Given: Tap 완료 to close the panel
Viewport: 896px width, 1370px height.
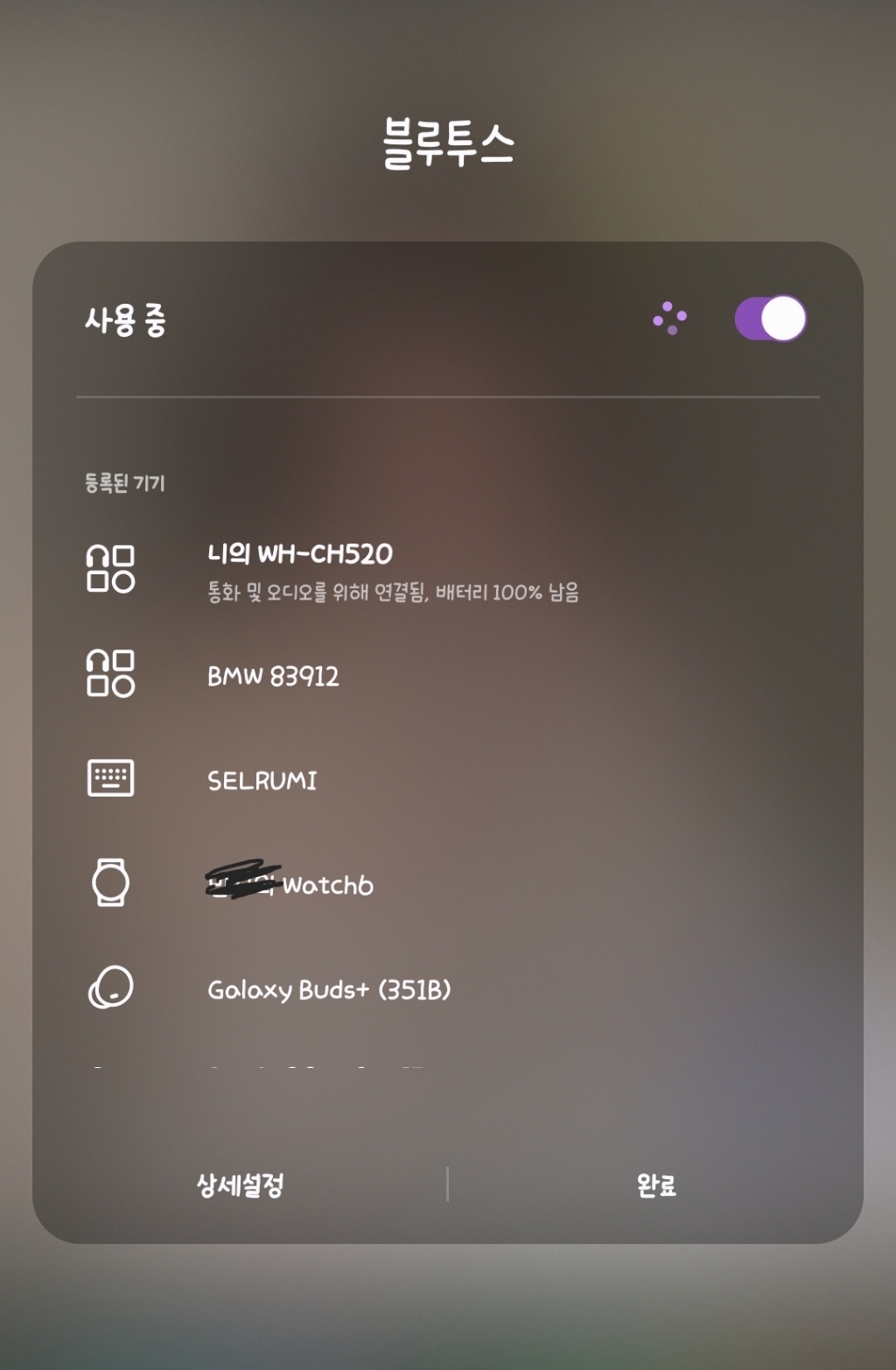Looking at the screenshot, I should 656,1184.
